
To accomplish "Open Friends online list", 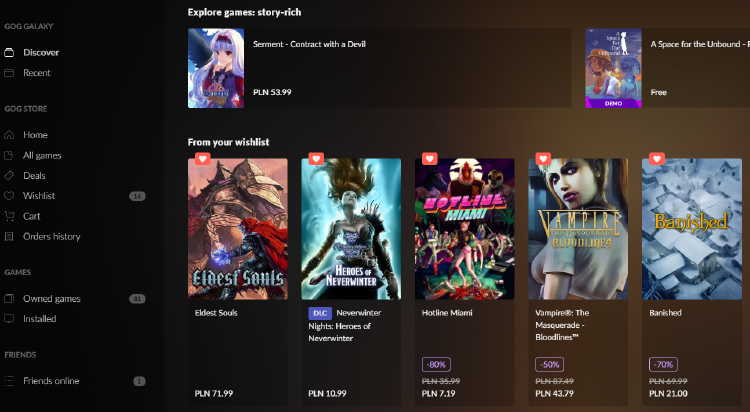I will [x=51, y=381].
